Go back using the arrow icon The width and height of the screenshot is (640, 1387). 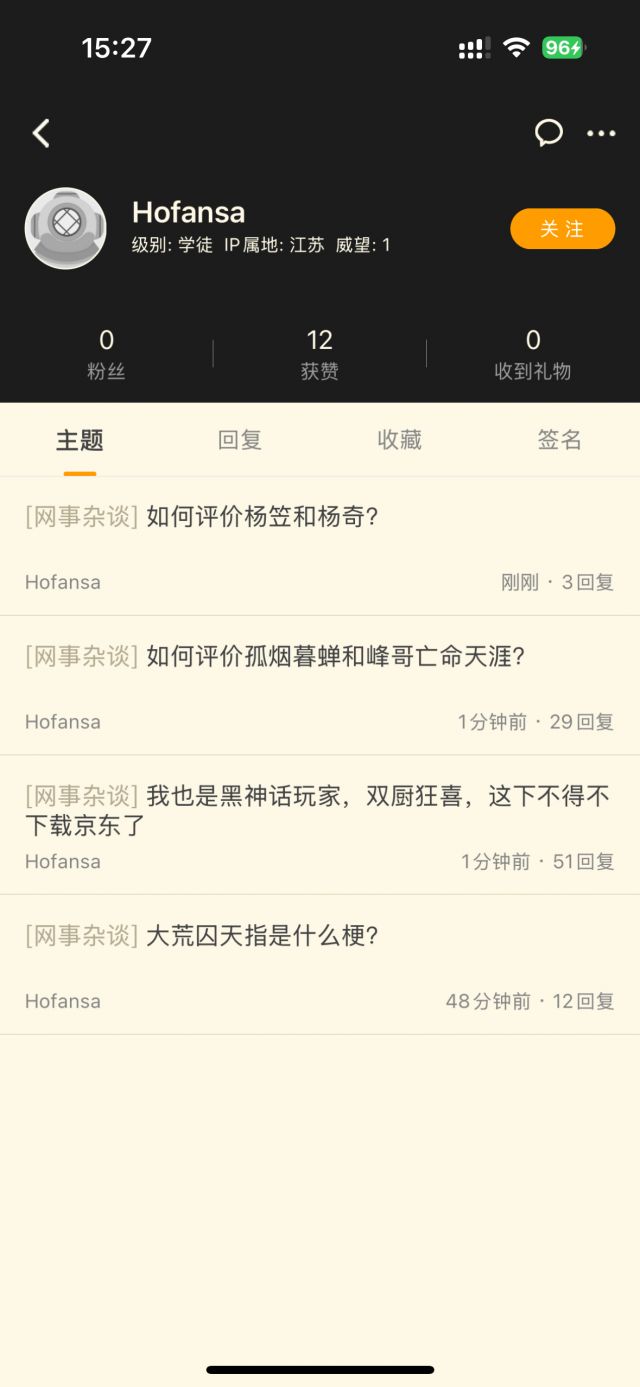tap(41, 133)
